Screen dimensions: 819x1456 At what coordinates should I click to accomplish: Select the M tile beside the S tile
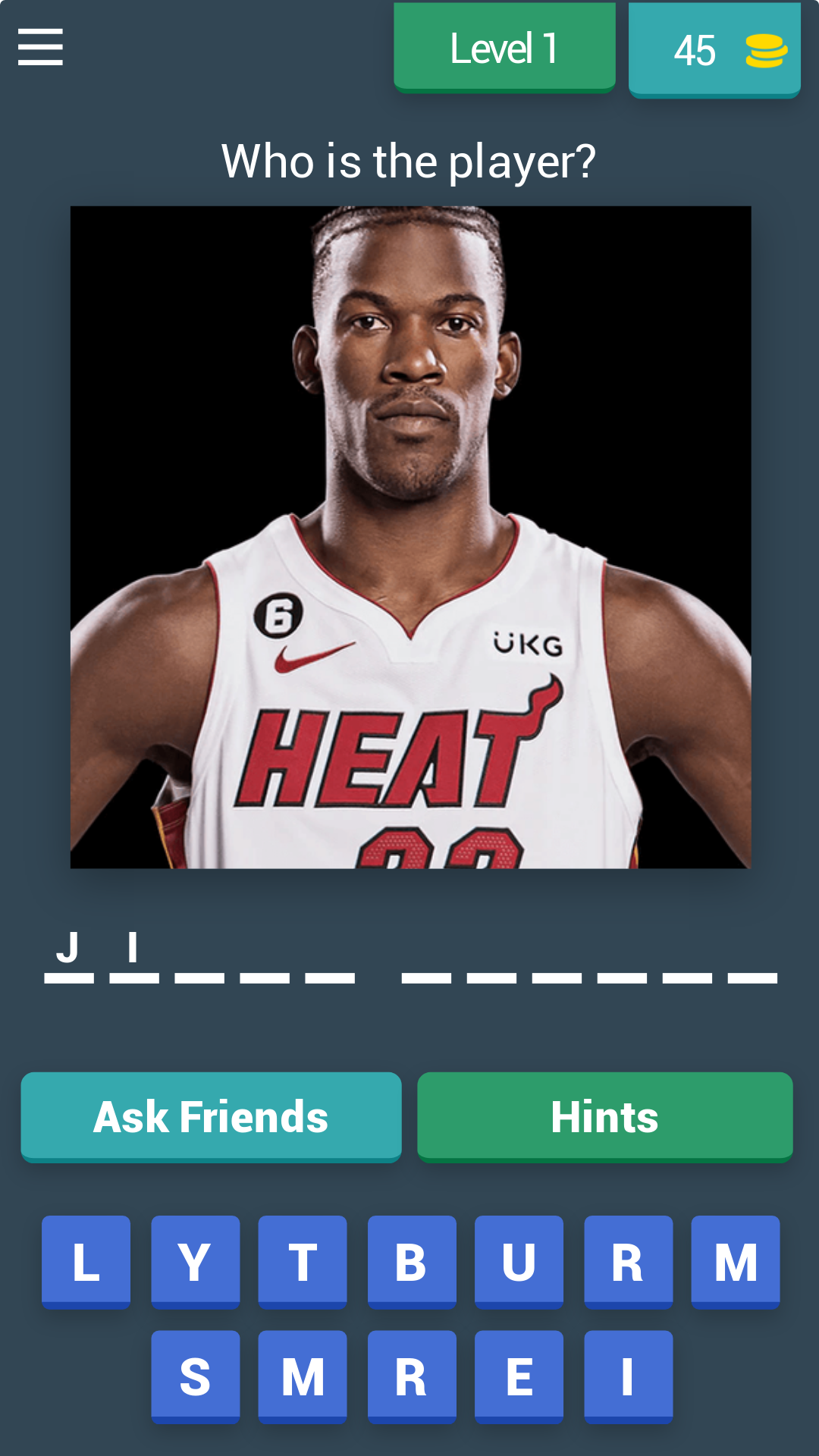pyautogui.click(x=303, y=1376)
